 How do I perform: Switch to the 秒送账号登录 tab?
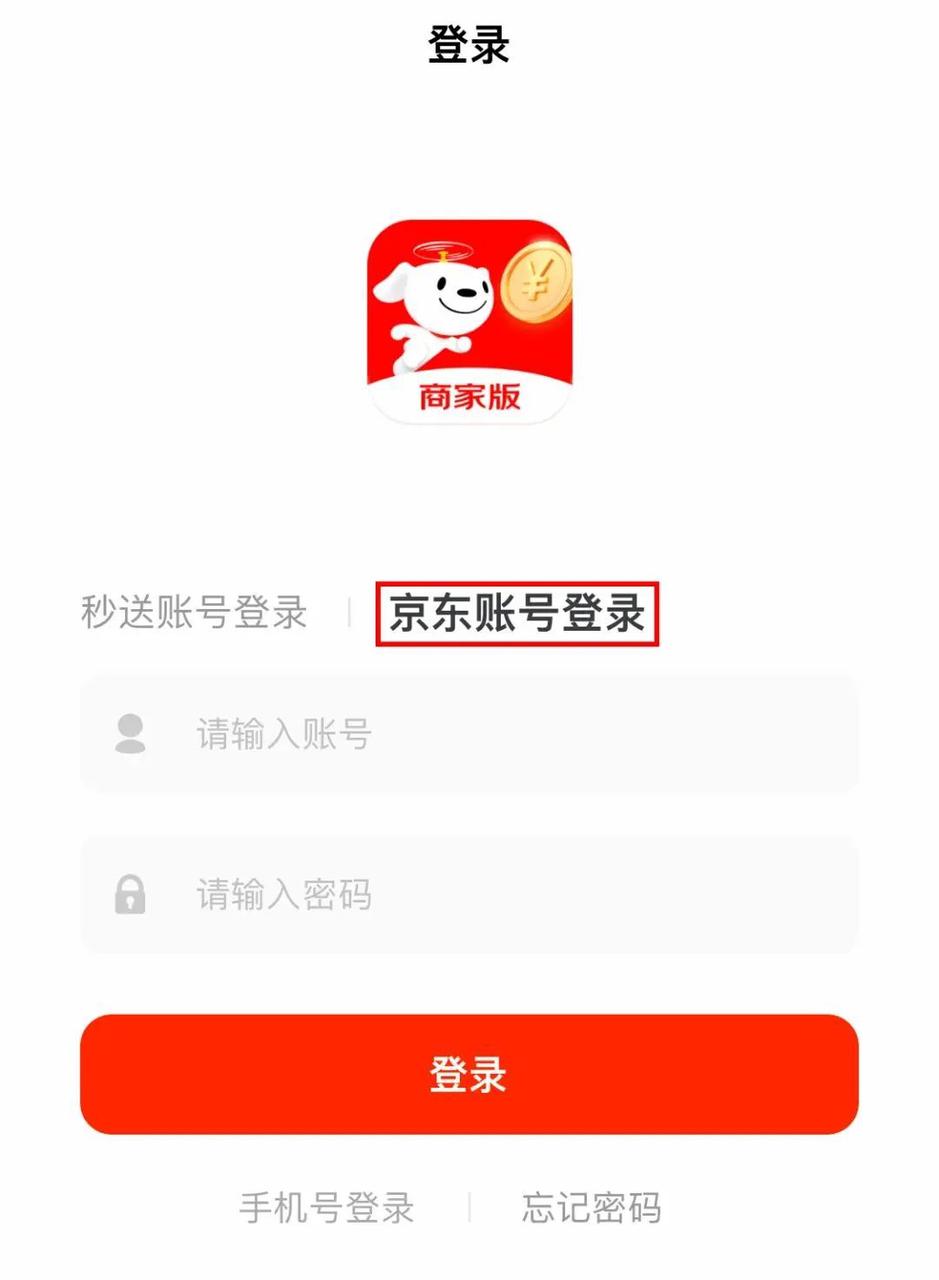point(194,612)
